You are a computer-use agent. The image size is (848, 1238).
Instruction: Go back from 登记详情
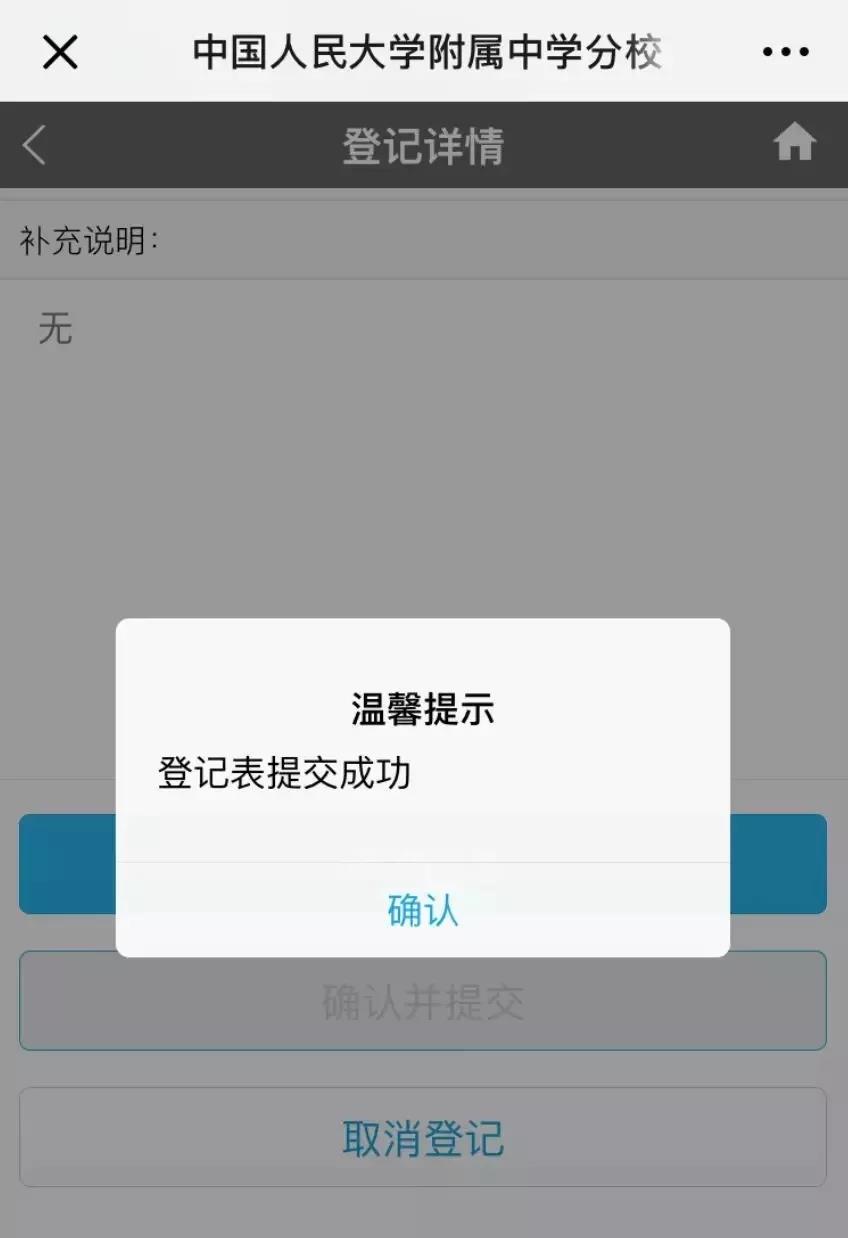point(34,145)
